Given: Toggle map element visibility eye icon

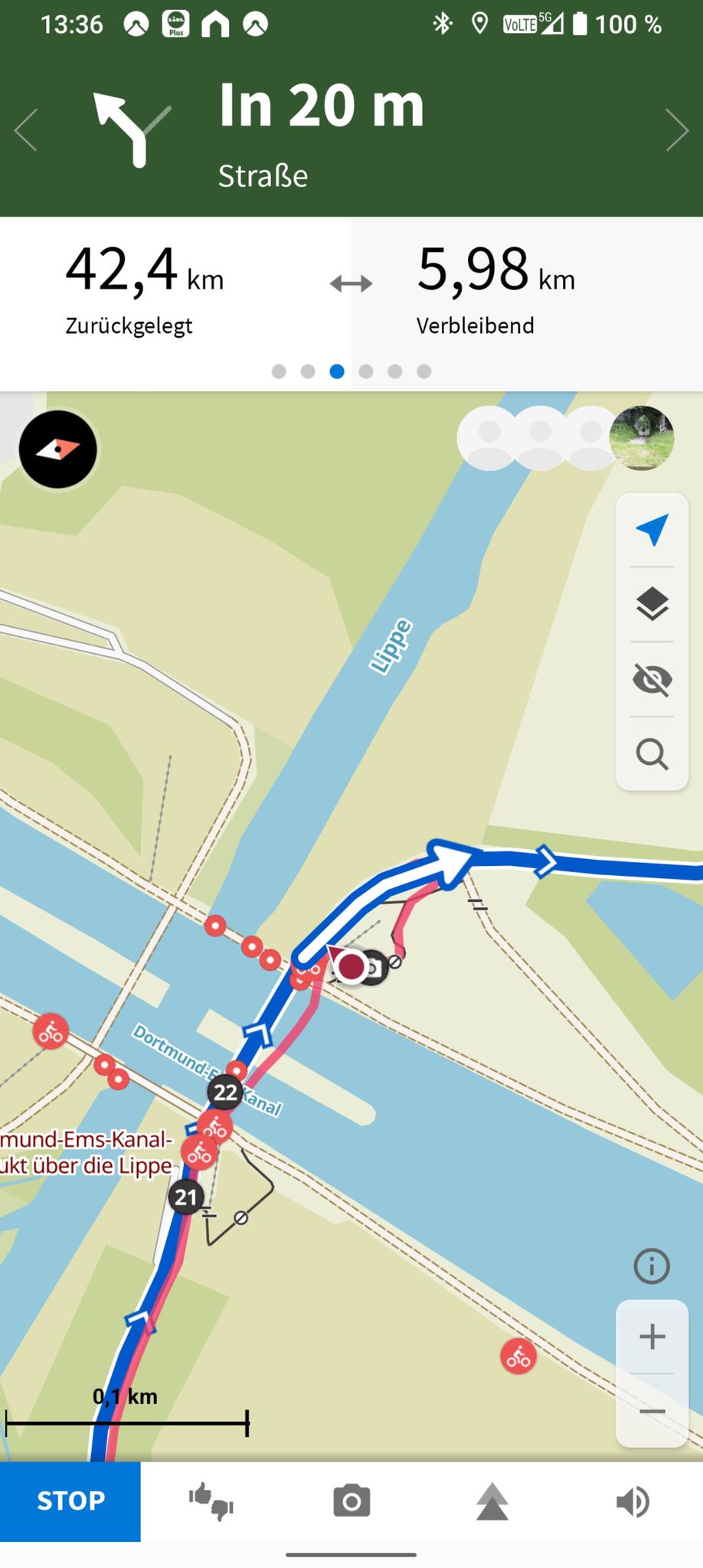Looking at the screenshot, I should click(652, 679).
